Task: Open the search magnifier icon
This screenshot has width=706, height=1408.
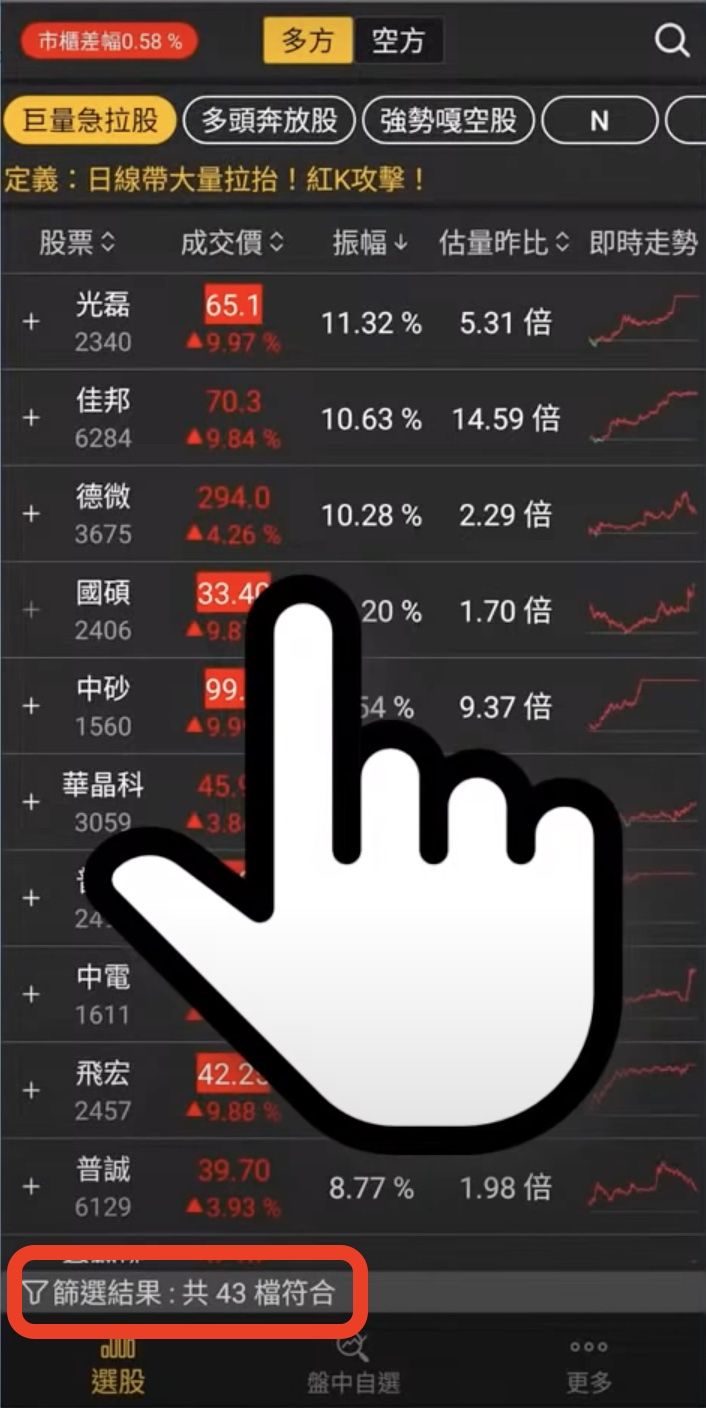Action: click(x=672, y=41)
